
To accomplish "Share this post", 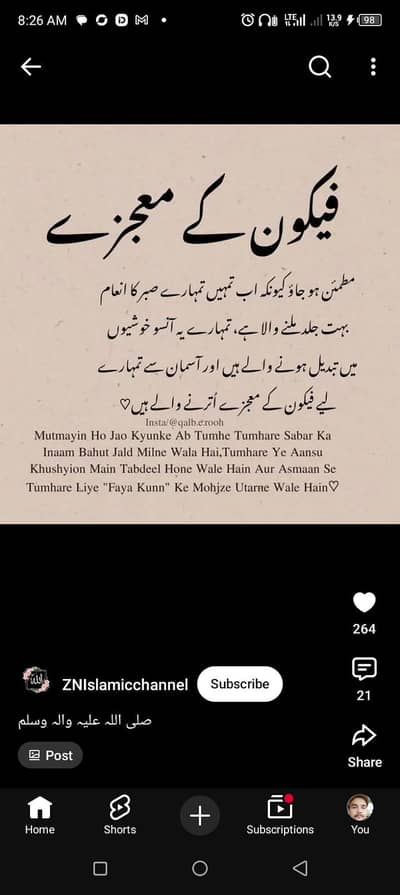I will click(x=364, y=736).
